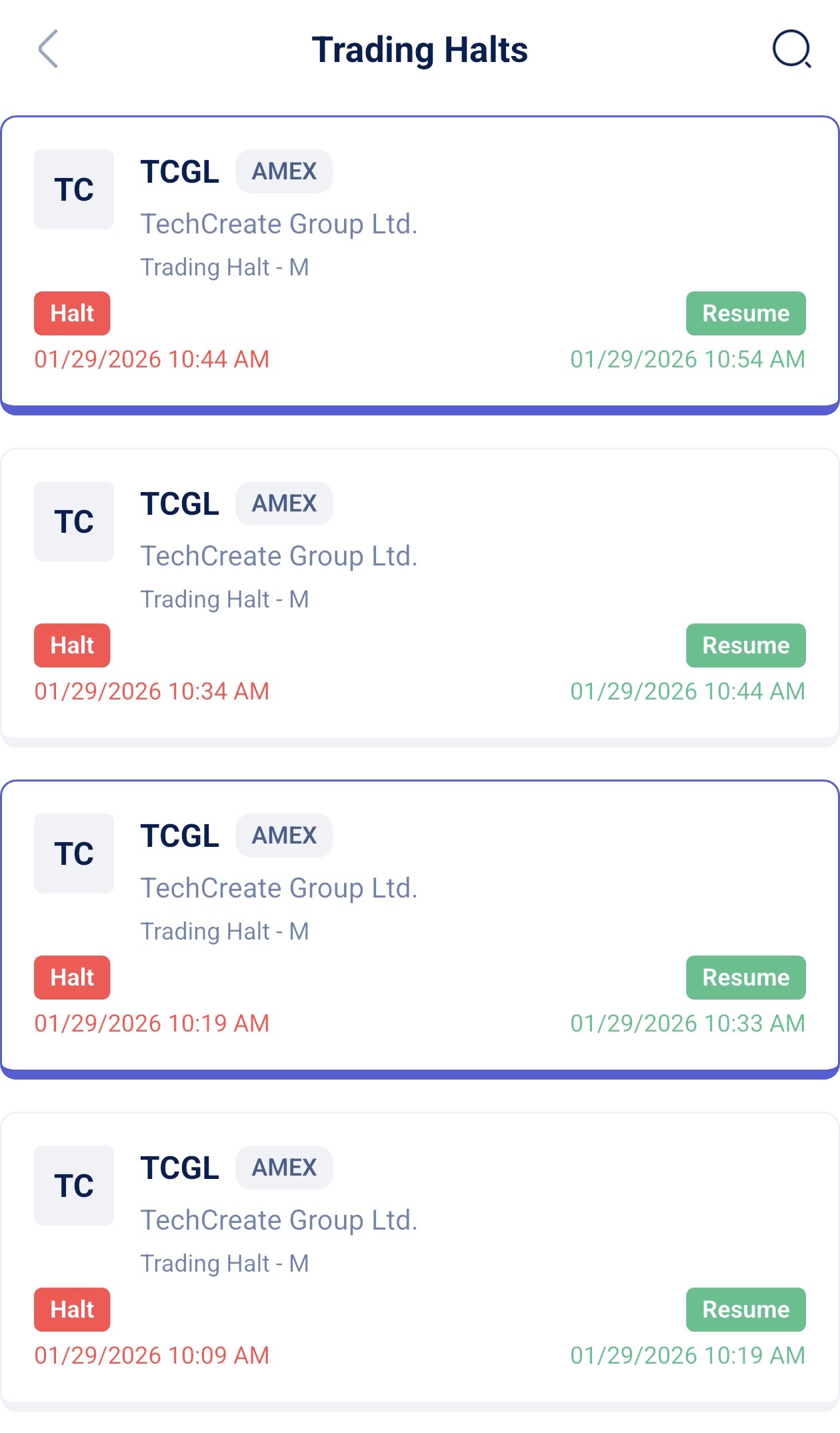Go back from Trading Halts
The image size is (840, 1433).
pyautogui.click(x=48, y=49)
